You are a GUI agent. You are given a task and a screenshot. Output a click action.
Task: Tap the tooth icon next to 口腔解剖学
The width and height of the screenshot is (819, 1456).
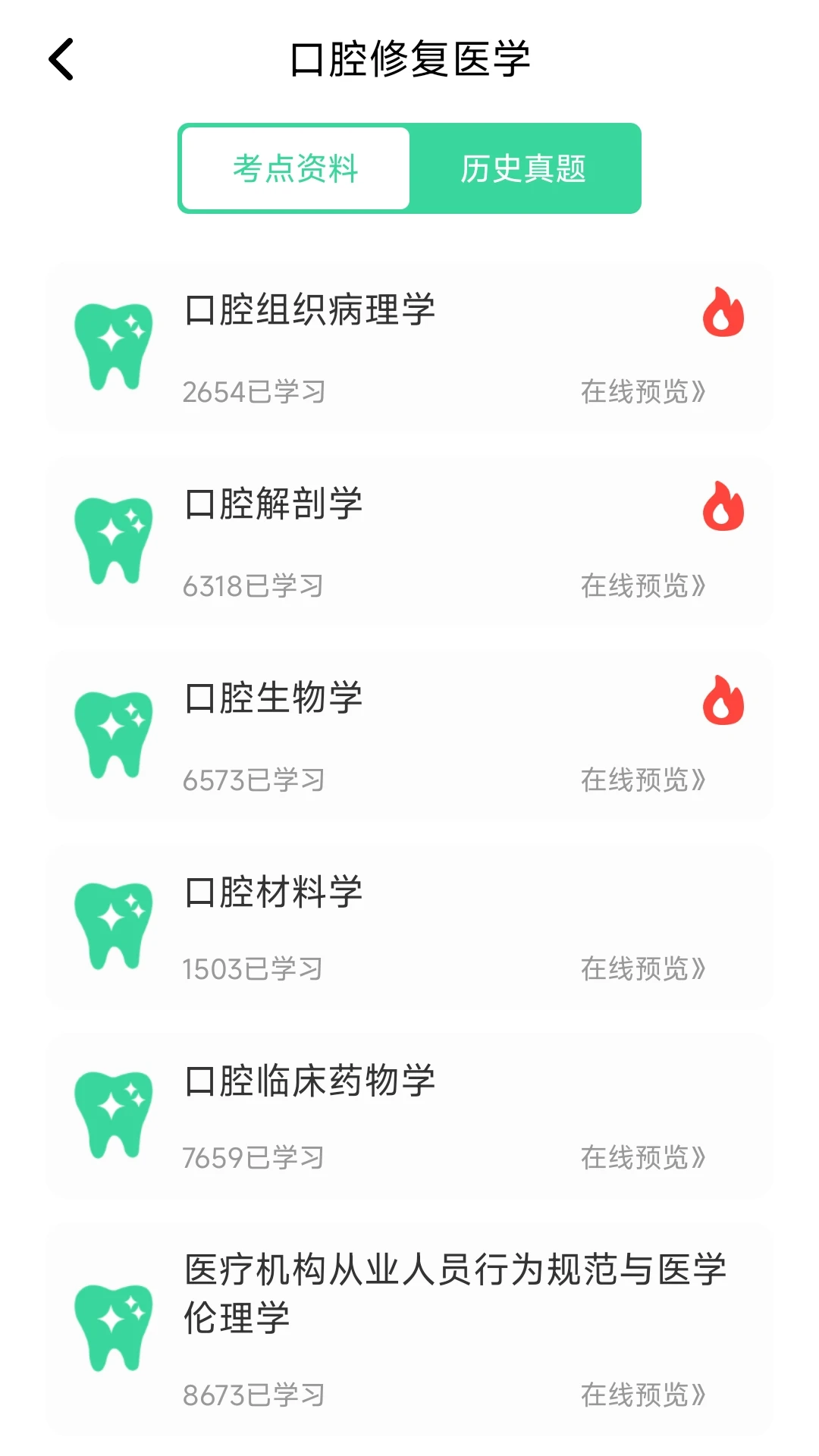click(114, 540)
